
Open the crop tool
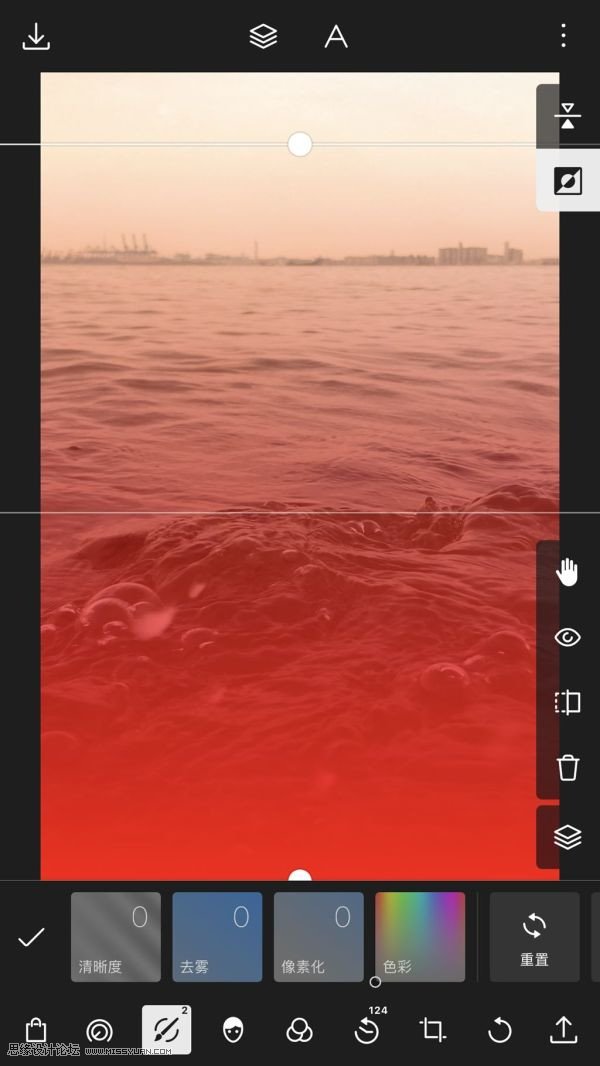point(432,1030)
